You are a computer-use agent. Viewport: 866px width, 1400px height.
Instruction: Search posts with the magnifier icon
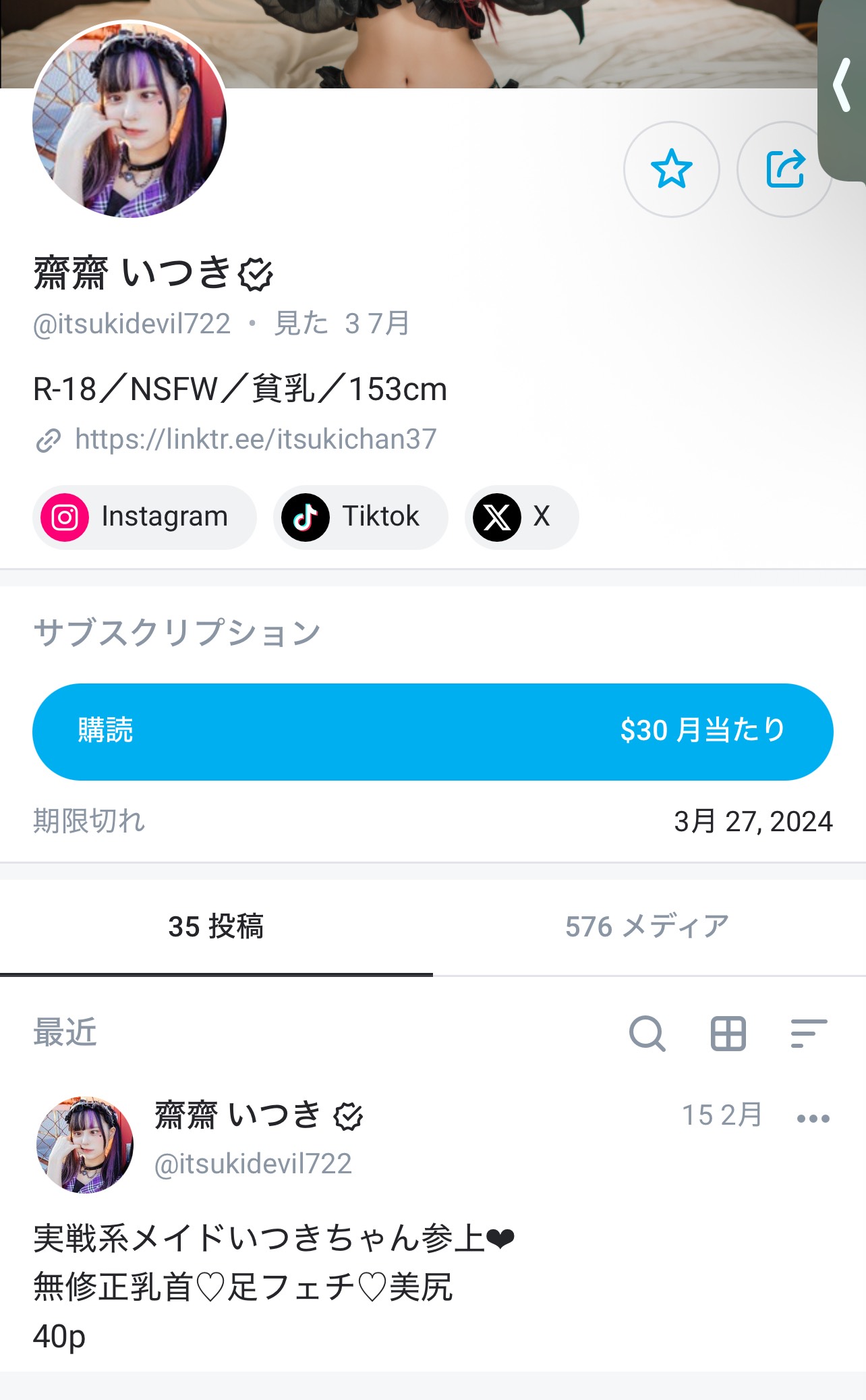tap(647, 1034)
